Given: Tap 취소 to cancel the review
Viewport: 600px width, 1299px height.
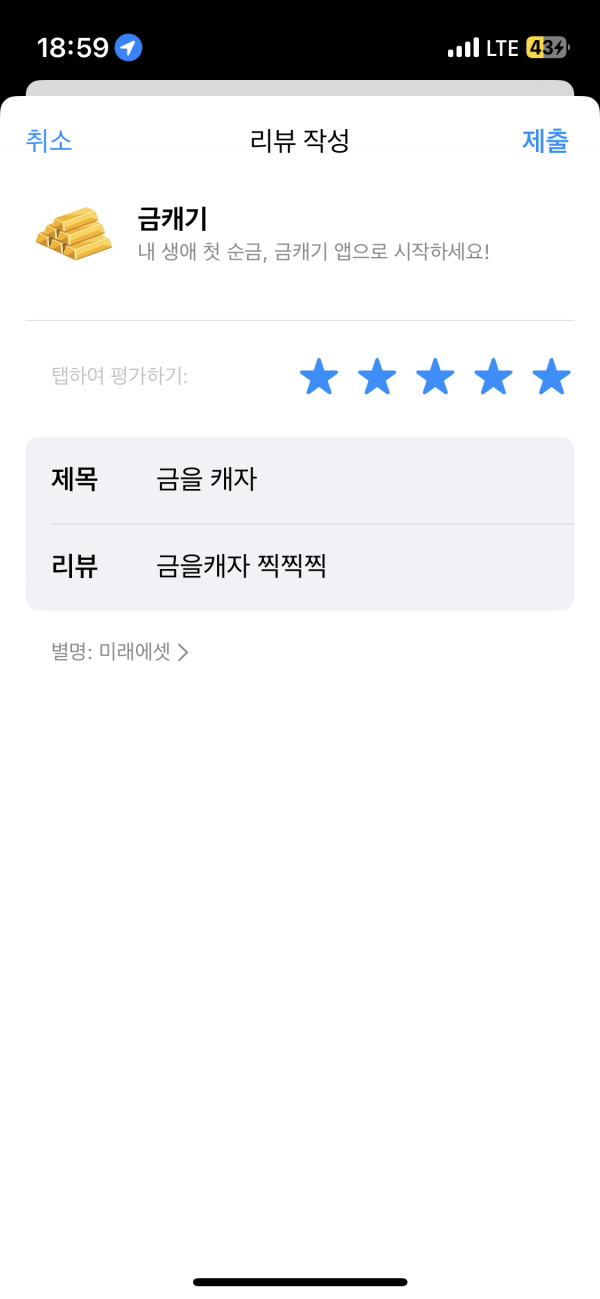Looking at the screenshot, I should pos(49,141).
